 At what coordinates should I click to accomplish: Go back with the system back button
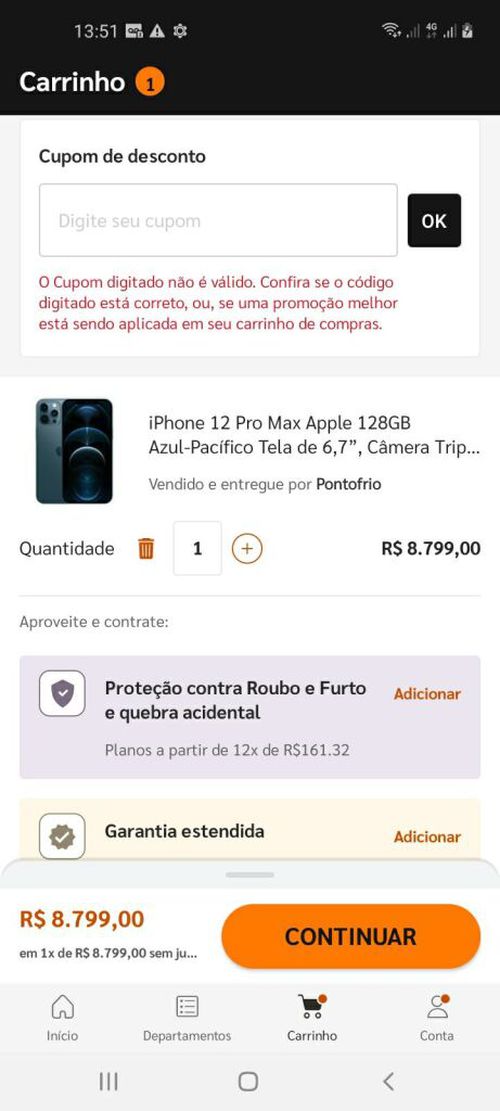[x=388, y=1081]
